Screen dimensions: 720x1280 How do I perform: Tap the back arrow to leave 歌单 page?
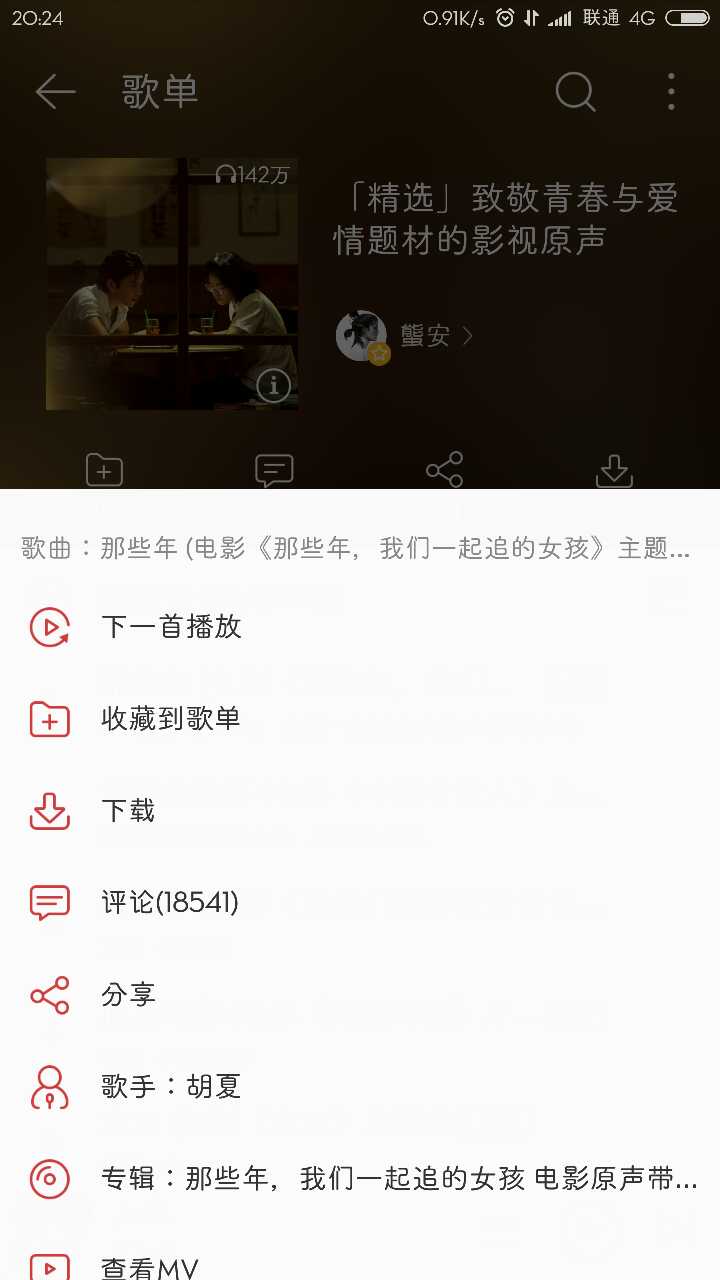pos(55,92)
